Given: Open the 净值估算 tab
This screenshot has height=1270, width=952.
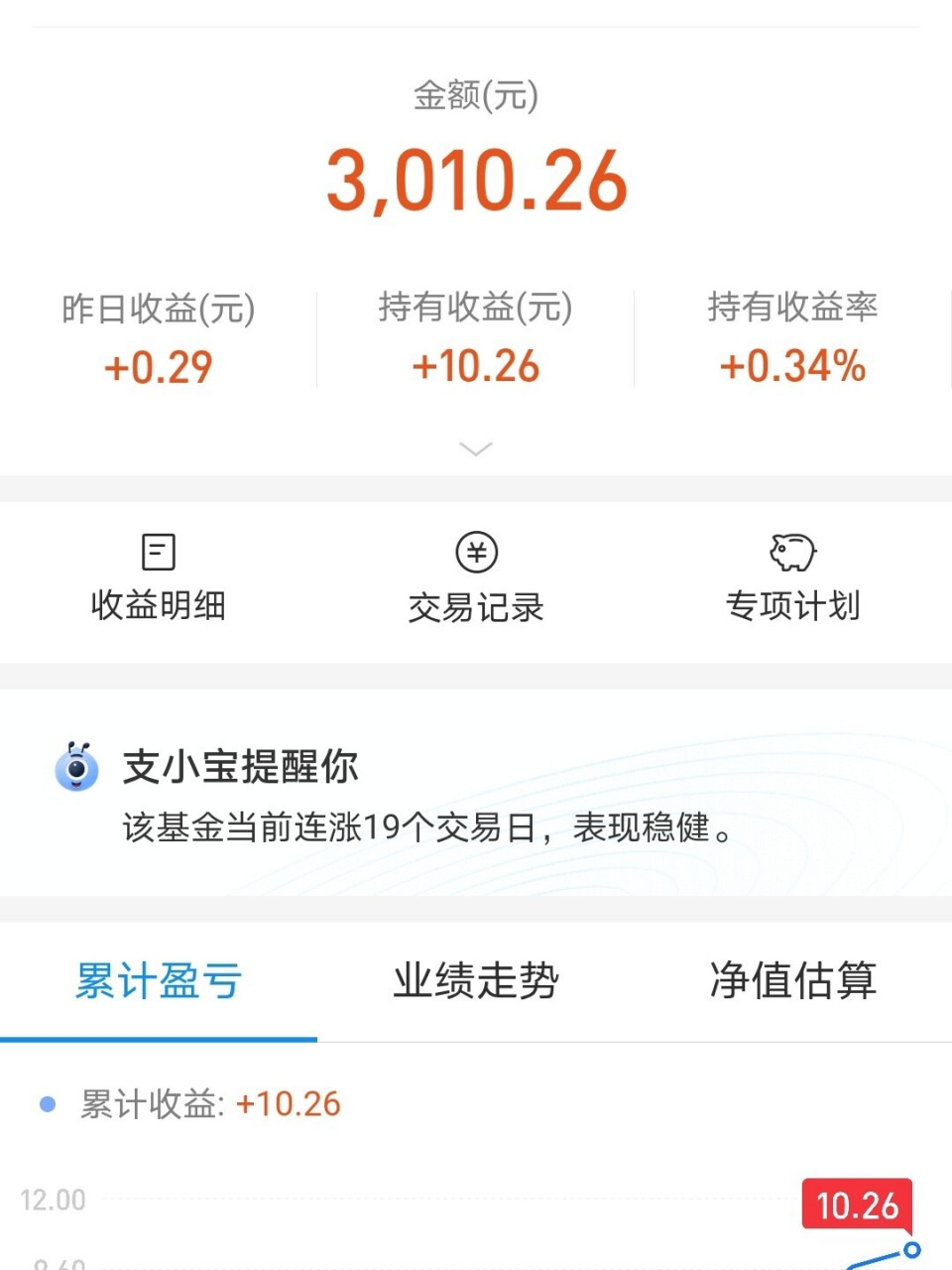Looking at the screenshot, I should [794, 982].
